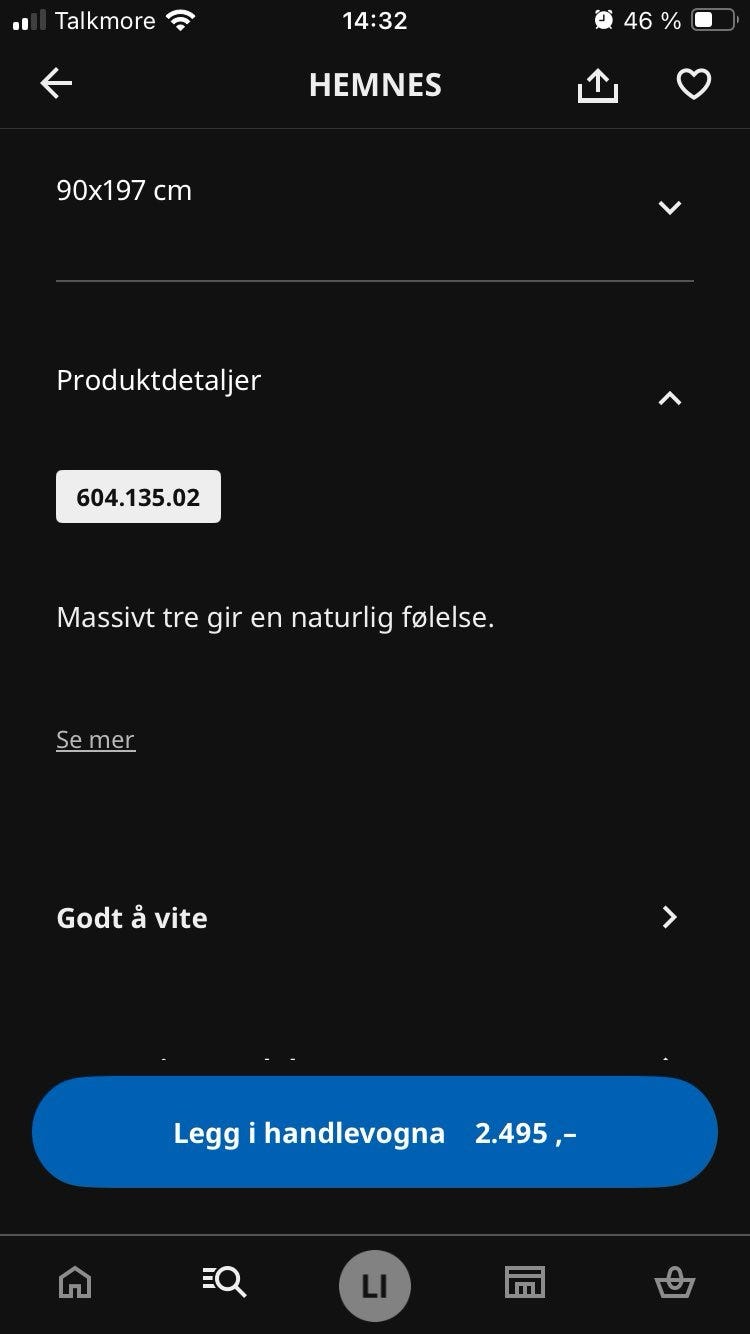Select the article number 604.135.02 chip
This screenshot has width=750, height=1334.
pyautogui.click(x=138, y=496)
